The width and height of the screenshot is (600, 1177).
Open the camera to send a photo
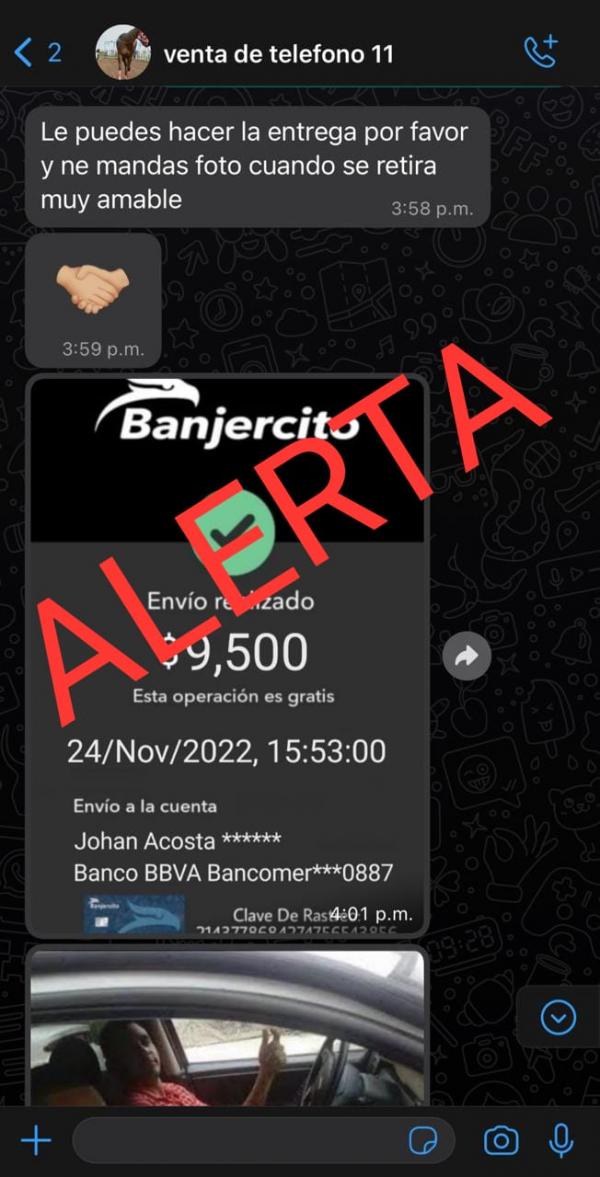tap(501, 1141)
